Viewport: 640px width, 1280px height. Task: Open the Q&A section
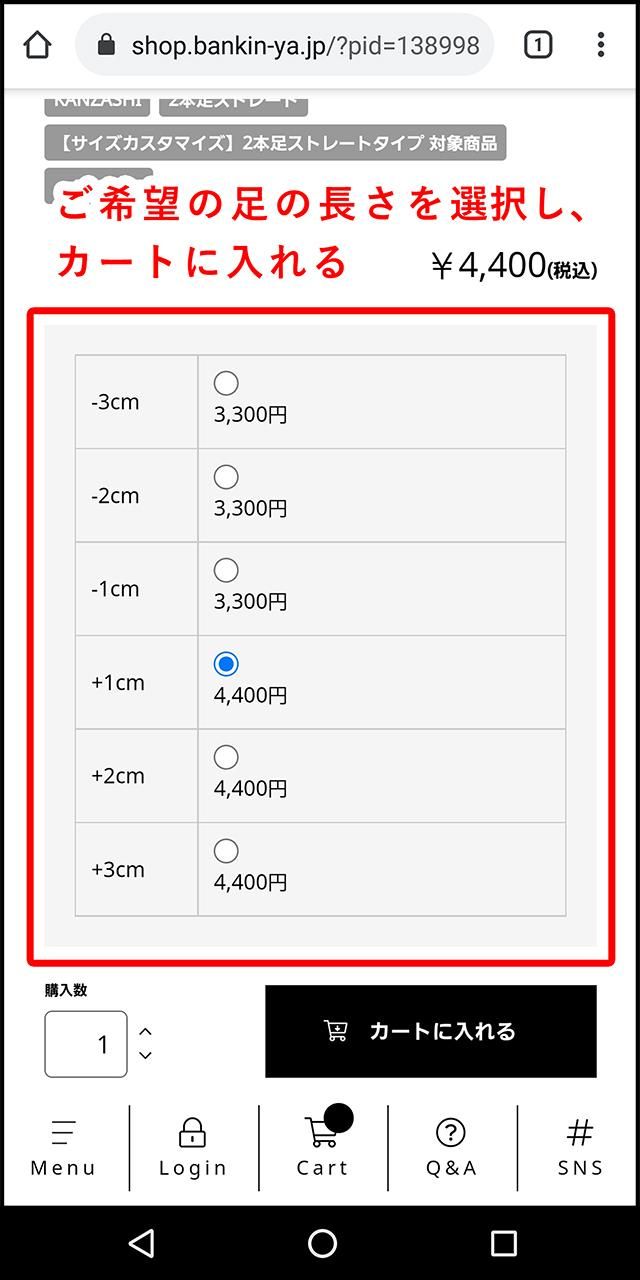tap(451, 1148)
